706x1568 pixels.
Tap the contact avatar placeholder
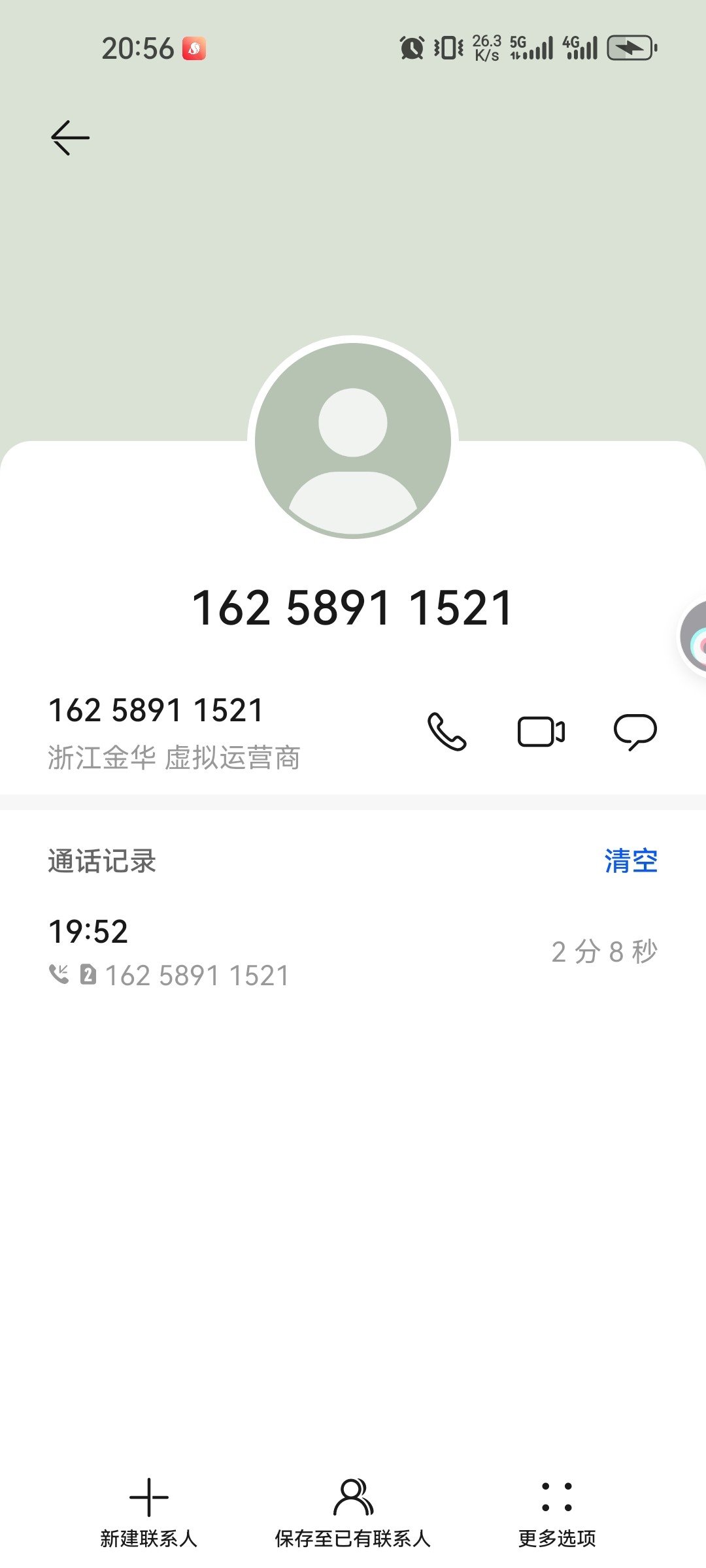click(353, 438)
